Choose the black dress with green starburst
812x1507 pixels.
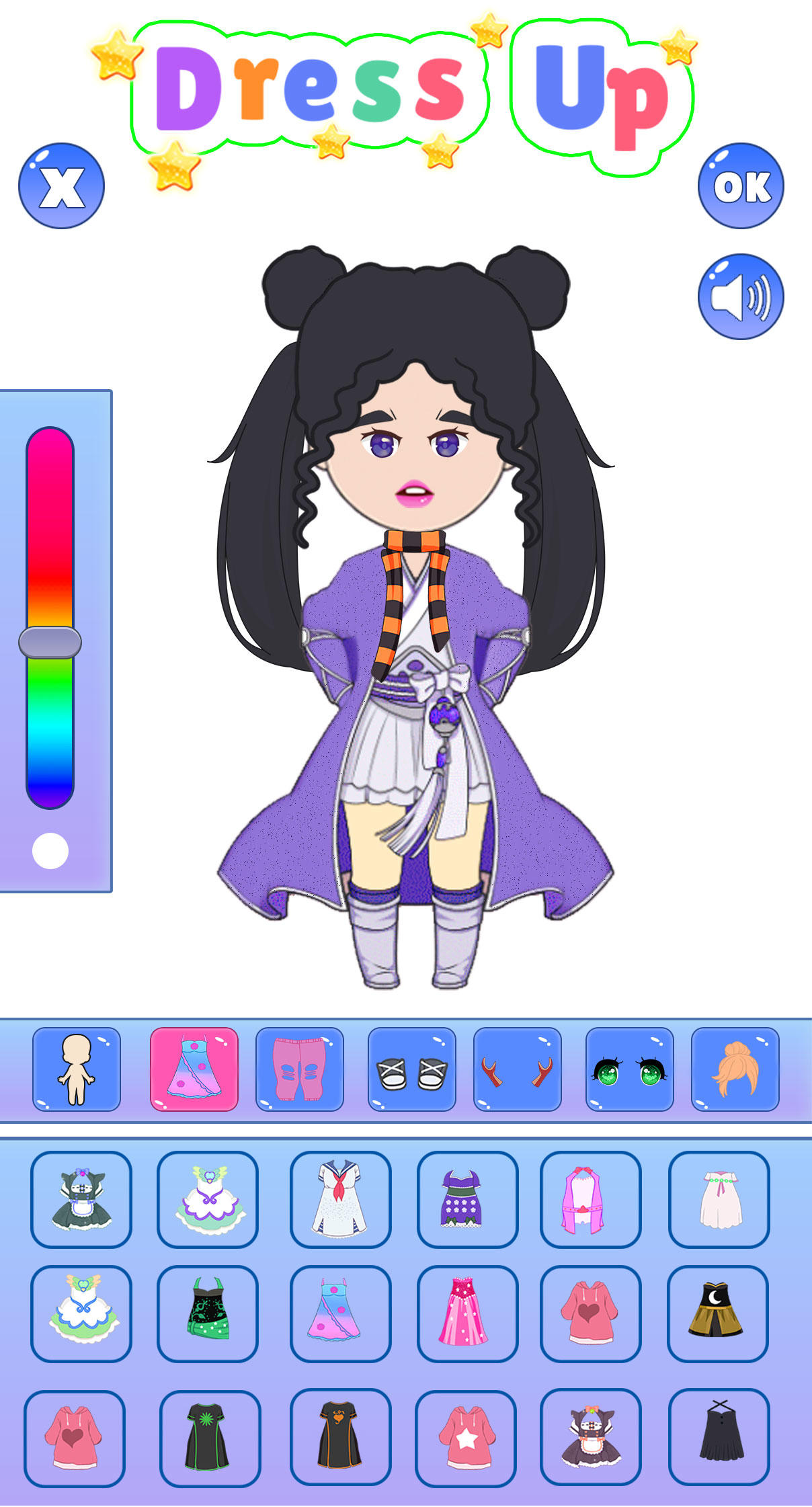click(210, 1437)
